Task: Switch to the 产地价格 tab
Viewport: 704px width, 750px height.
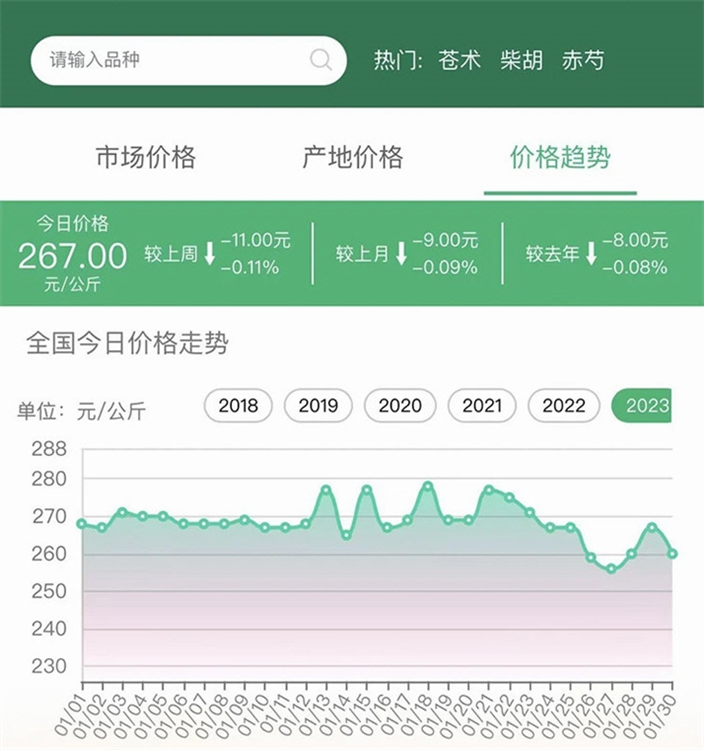Action: 353,157
